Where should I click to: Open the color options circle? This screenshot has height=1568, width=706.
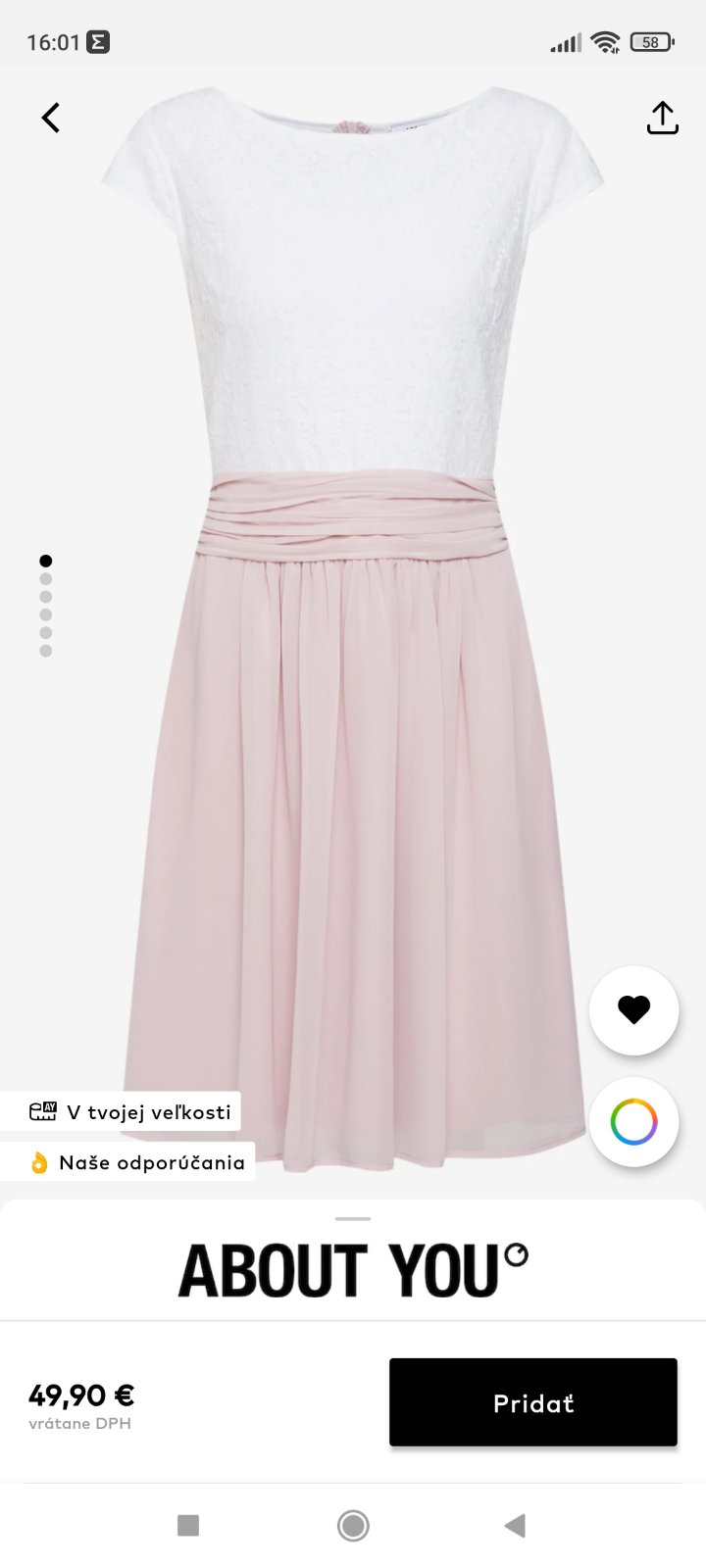pyautogui.click(x=633, y=1122)
